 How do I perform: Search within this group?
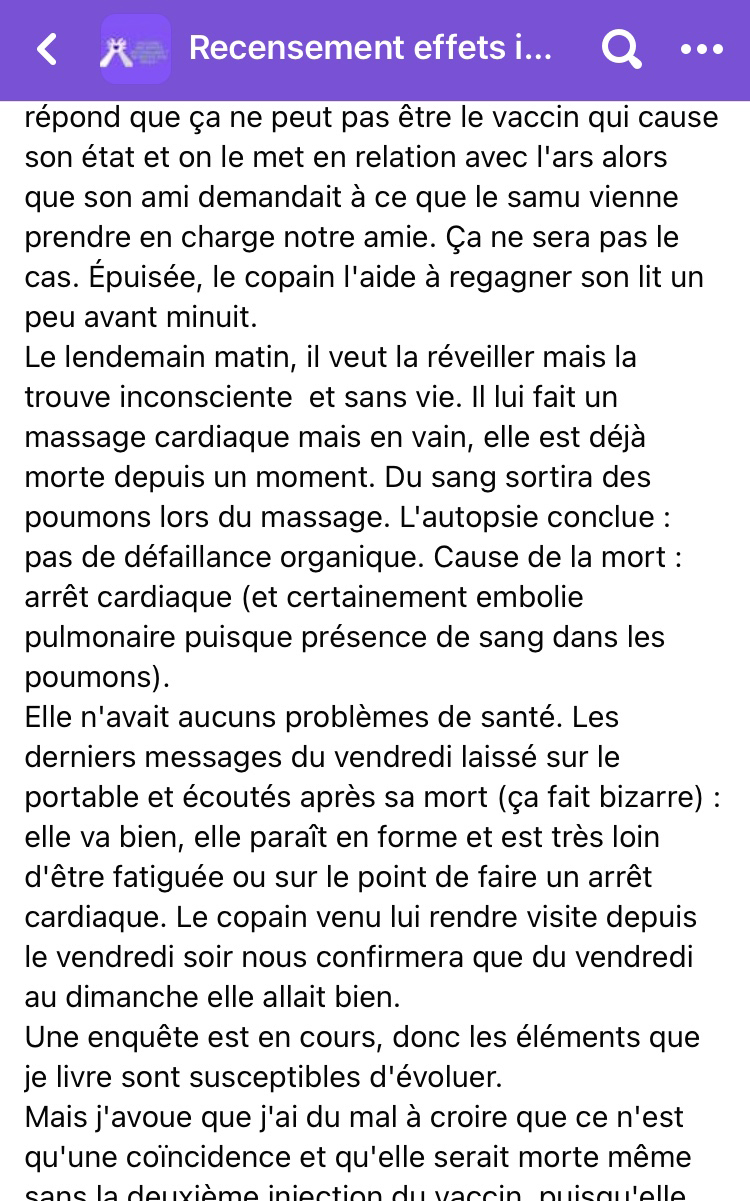pyautogui.click(x=621, y=49)
